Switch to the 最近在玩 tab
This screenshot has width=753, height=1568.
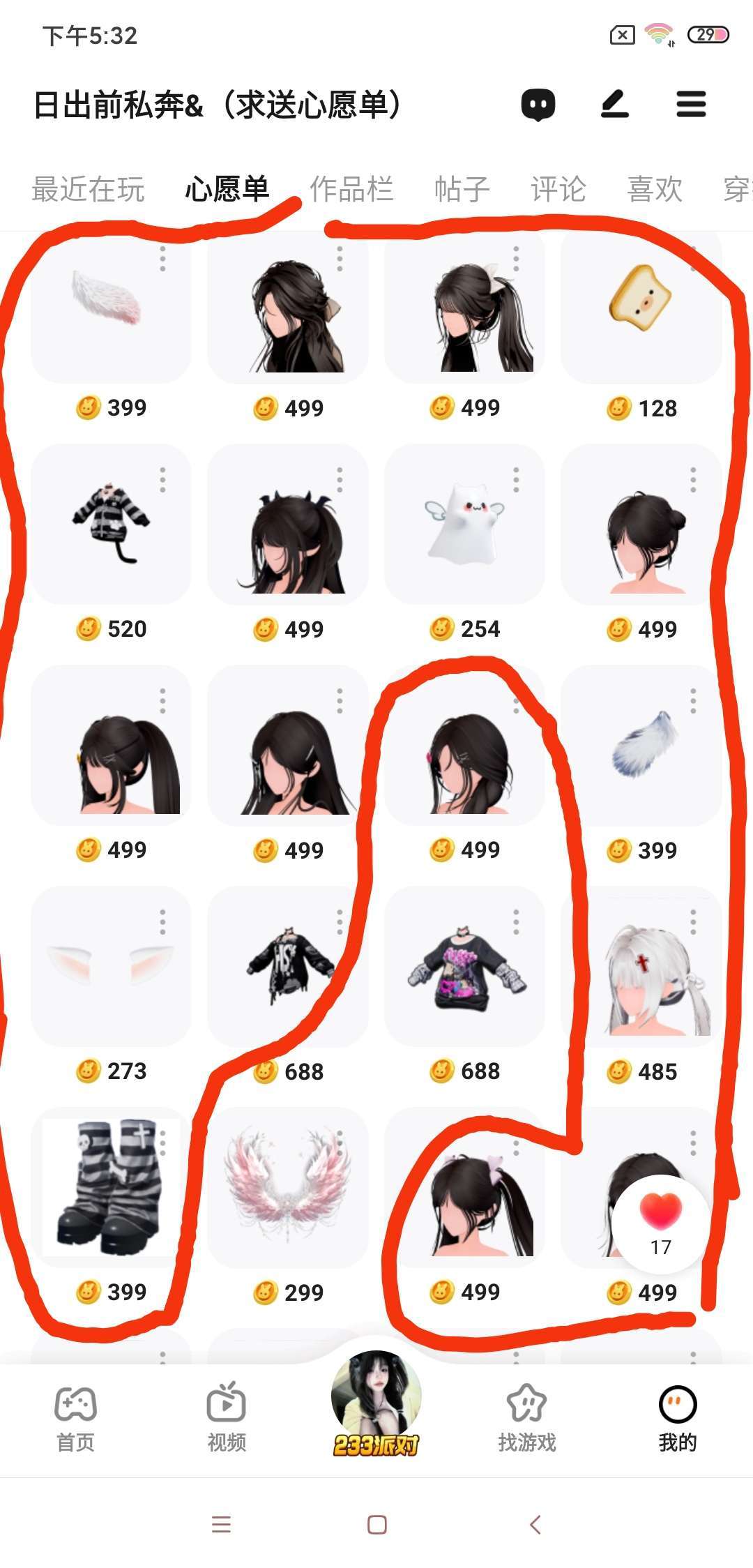(x=88, y=189)
